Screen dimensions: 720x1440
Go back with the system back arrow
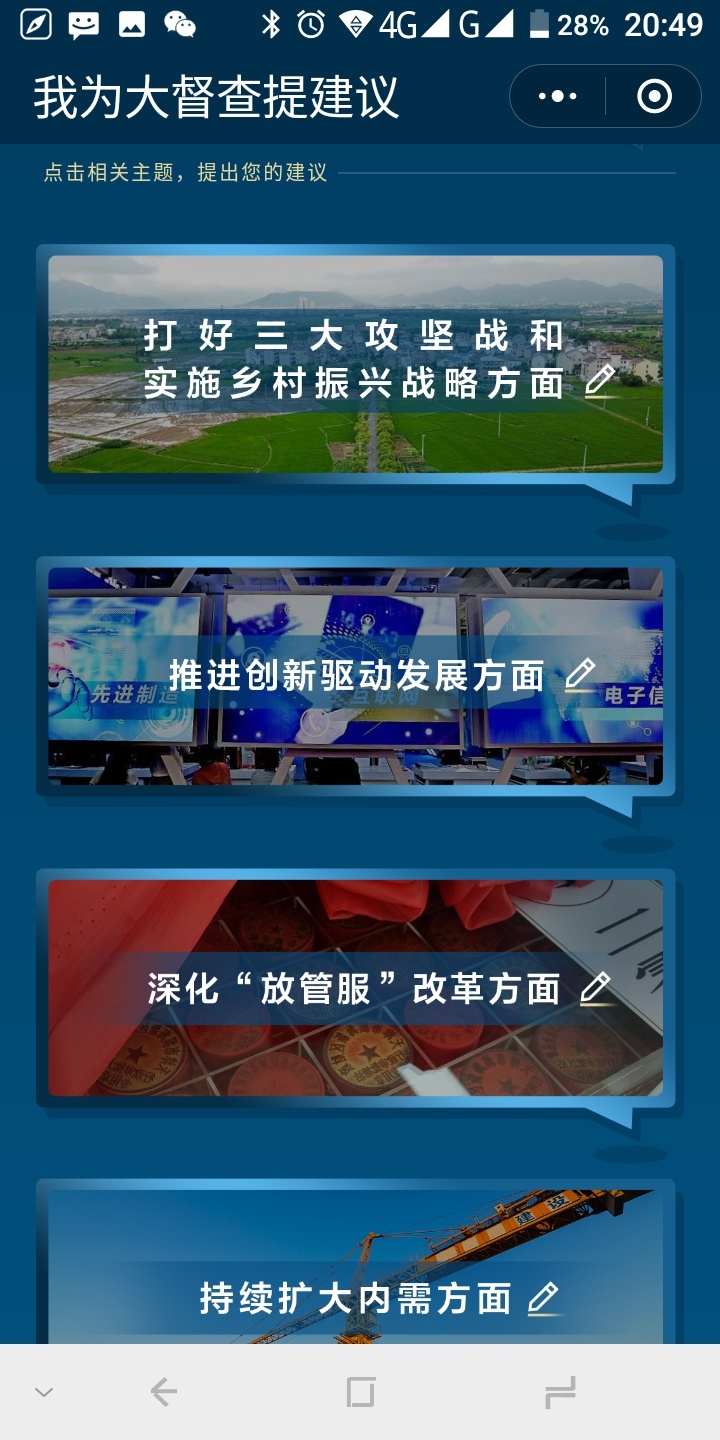[x=163, y=1392]
